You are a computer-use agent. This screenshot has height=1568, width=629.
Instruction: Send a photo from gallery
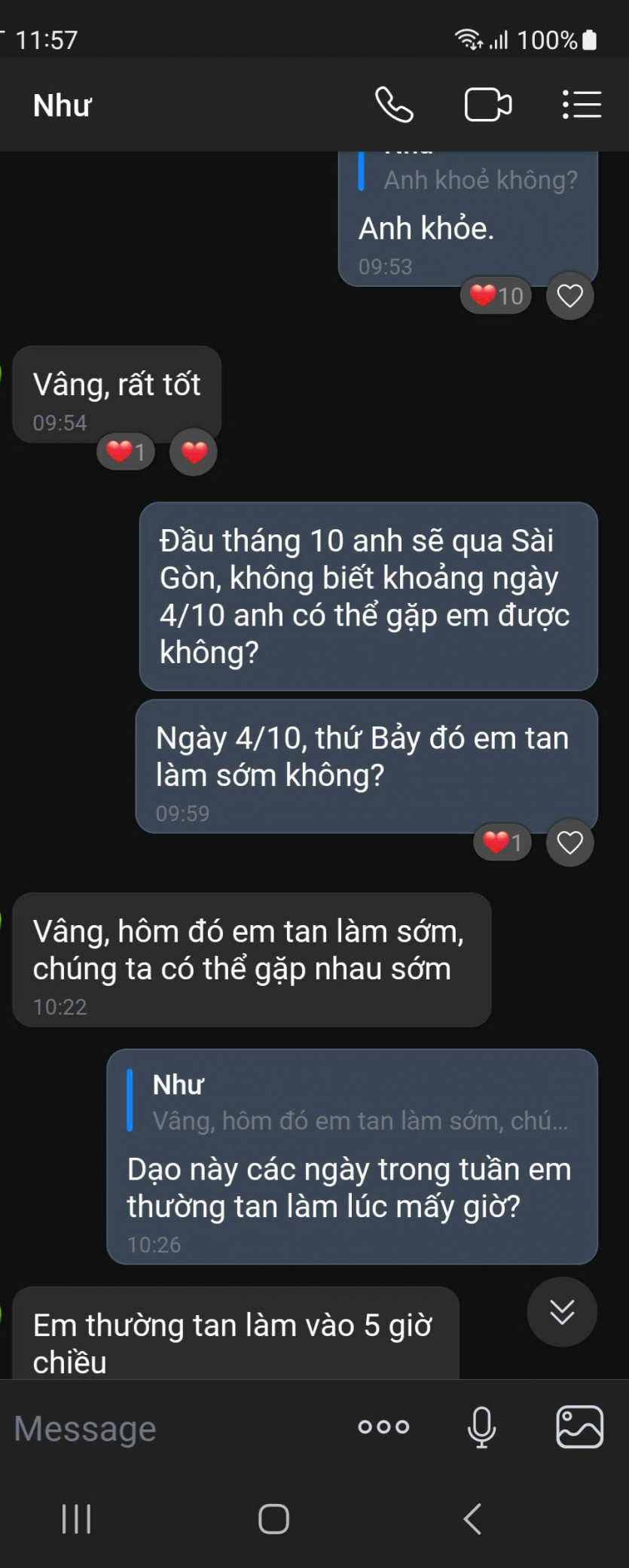(x=579, y=1427)
